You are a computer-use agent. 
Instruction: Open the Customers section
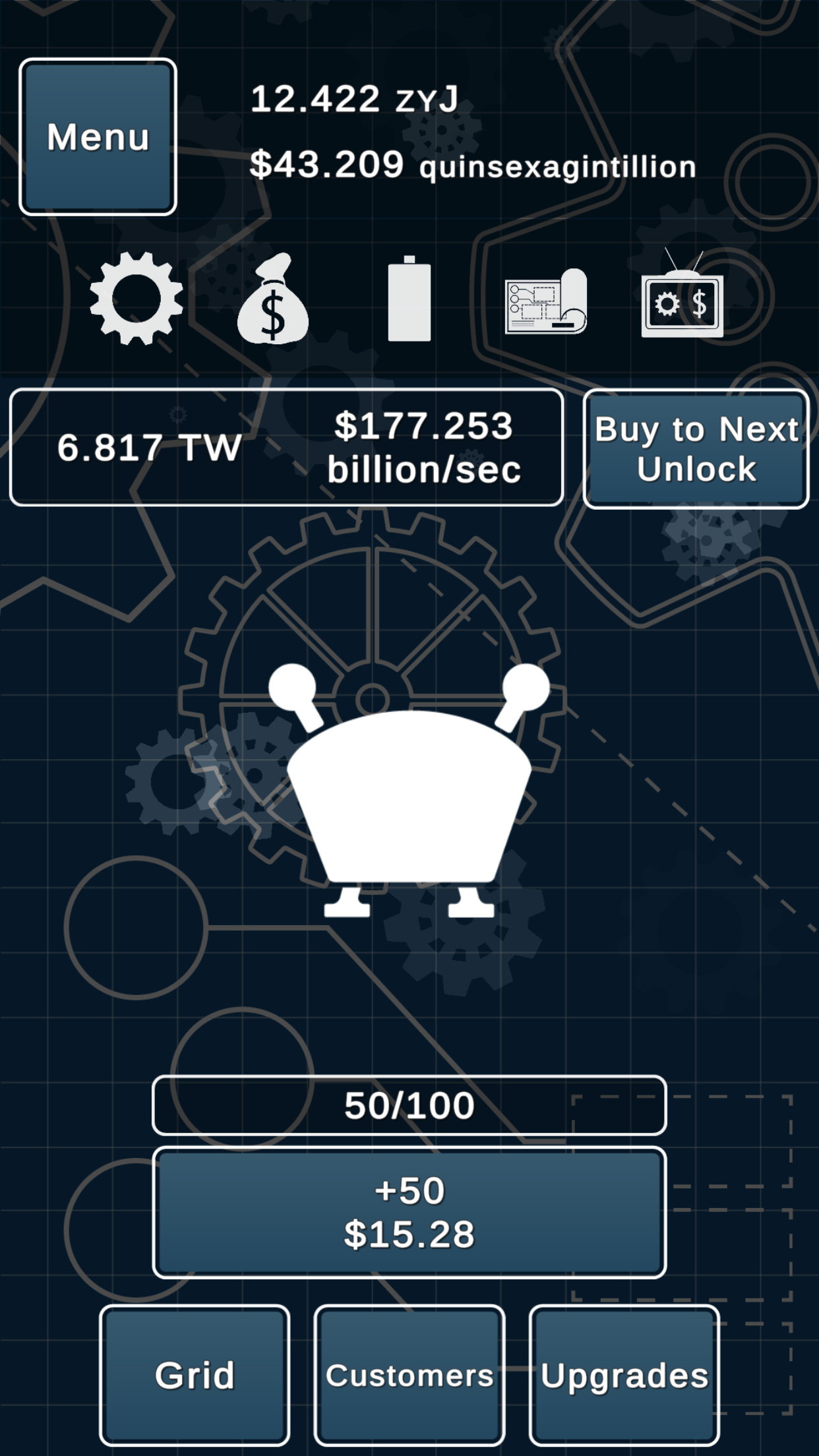click(409, 1375)
